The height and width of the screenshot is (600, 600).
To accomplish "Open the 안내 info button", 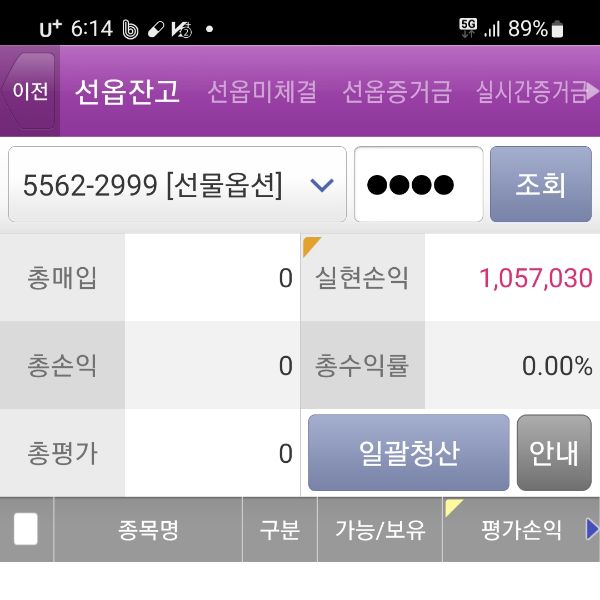I will tap(554, 453).
